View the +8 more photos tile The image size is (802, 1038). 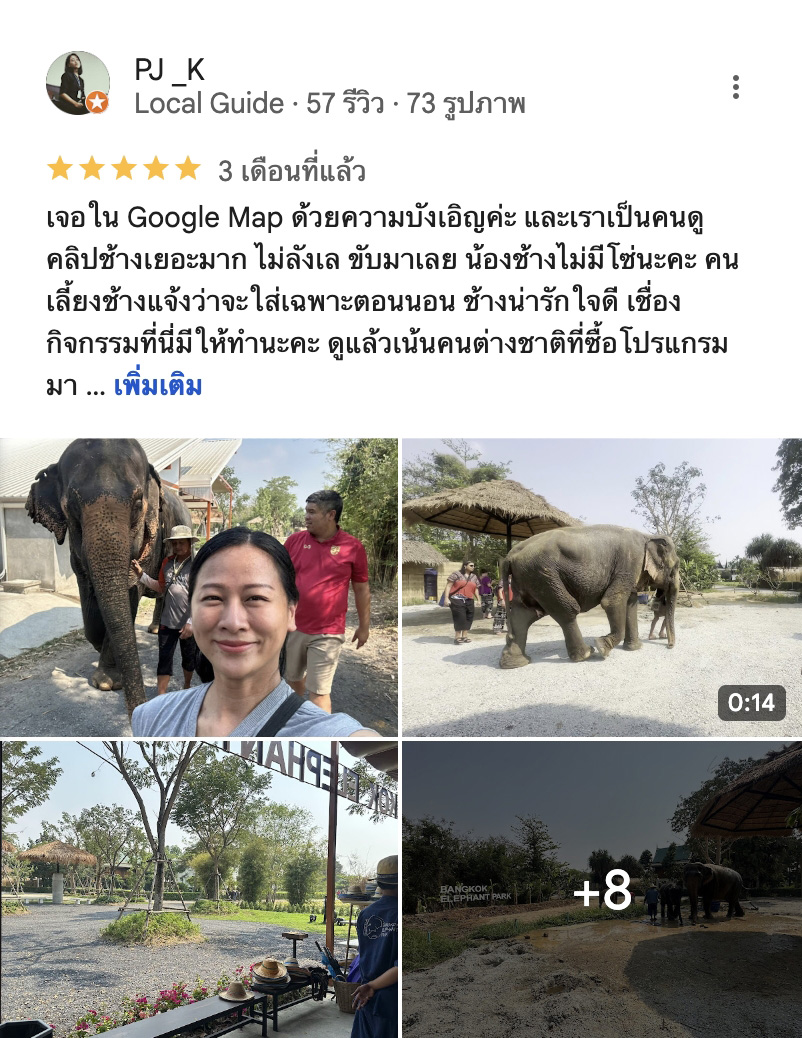(x=601, y=889)
